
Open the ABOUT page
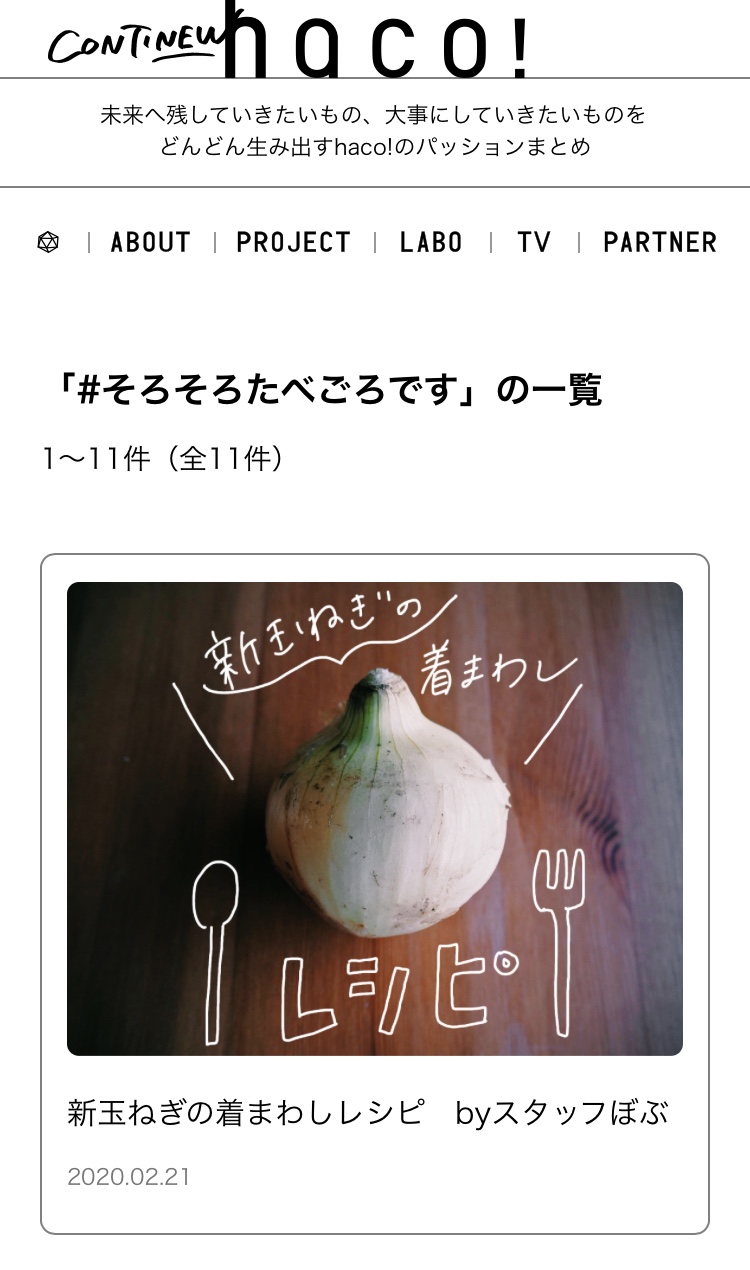[x=150, y=242]
